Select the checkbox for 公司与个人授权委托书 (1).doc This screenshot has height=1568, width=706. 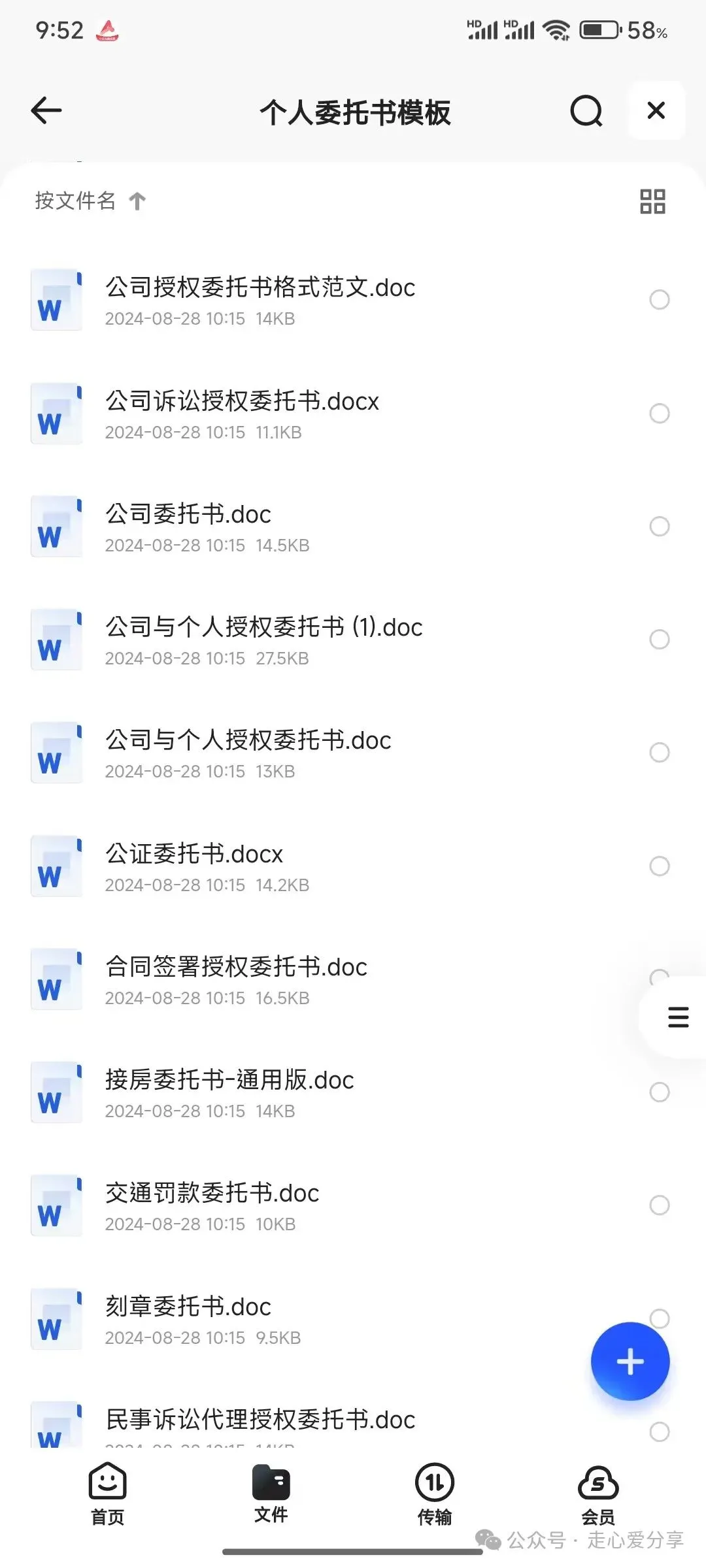click(x=659, y=639)
